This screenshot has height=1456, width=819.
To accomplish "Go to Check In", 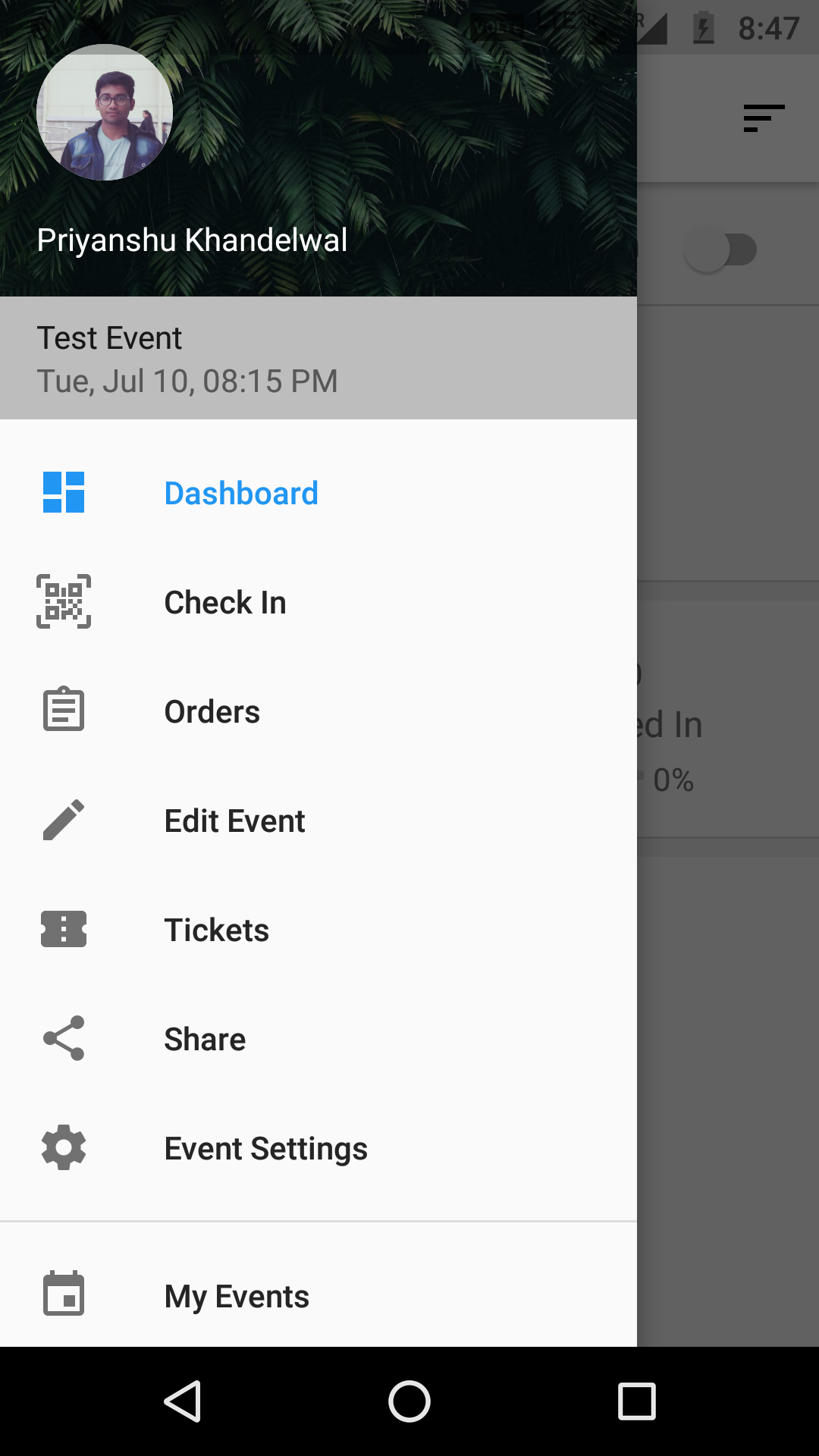I will point(318,602).
